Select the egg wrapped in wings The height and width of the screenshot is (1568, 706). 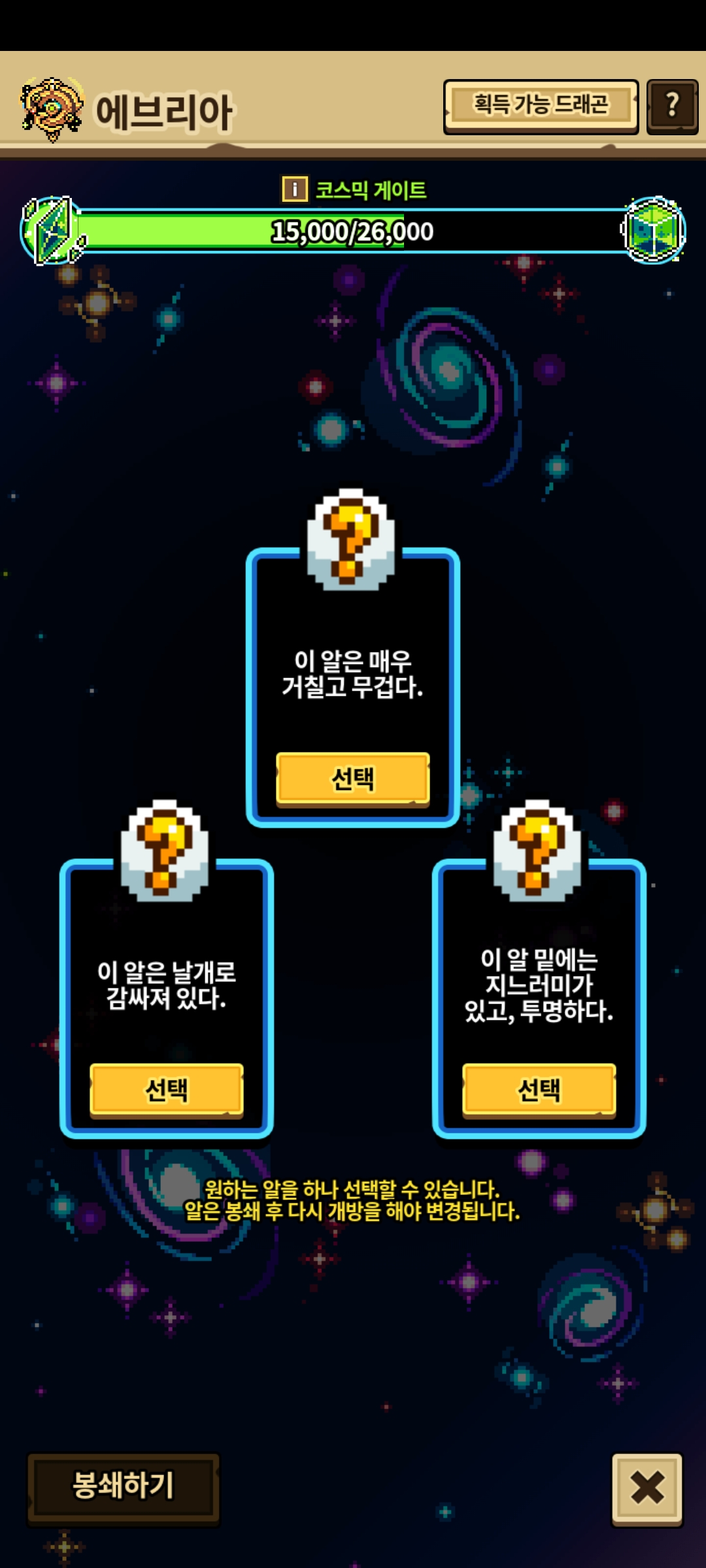click(x=166, y=1090)
